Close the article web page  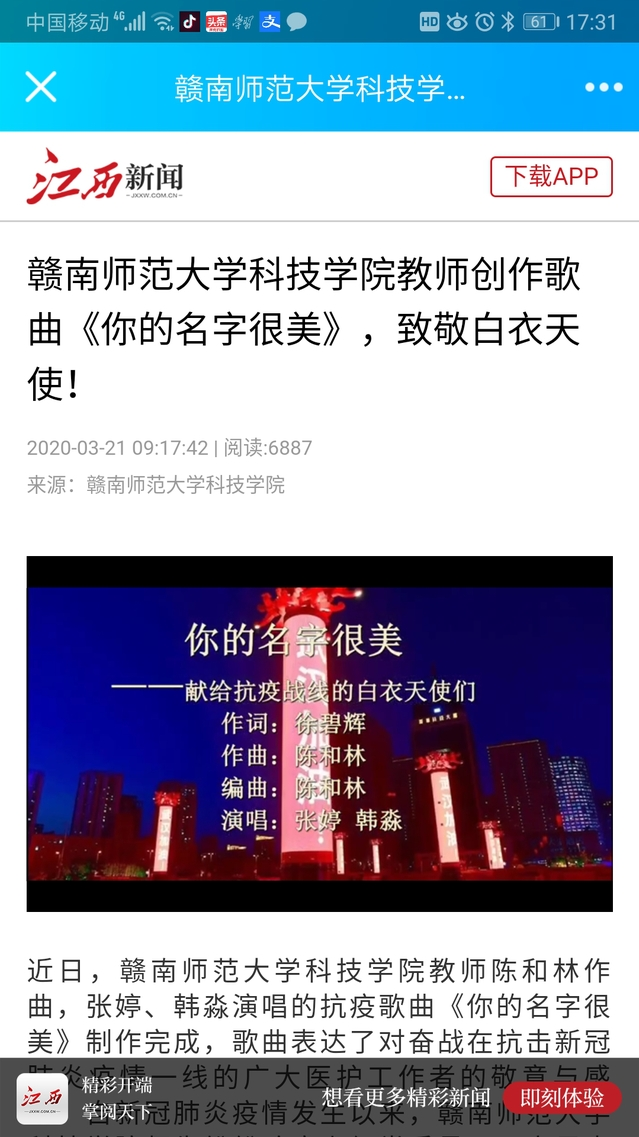click(41, 87)
